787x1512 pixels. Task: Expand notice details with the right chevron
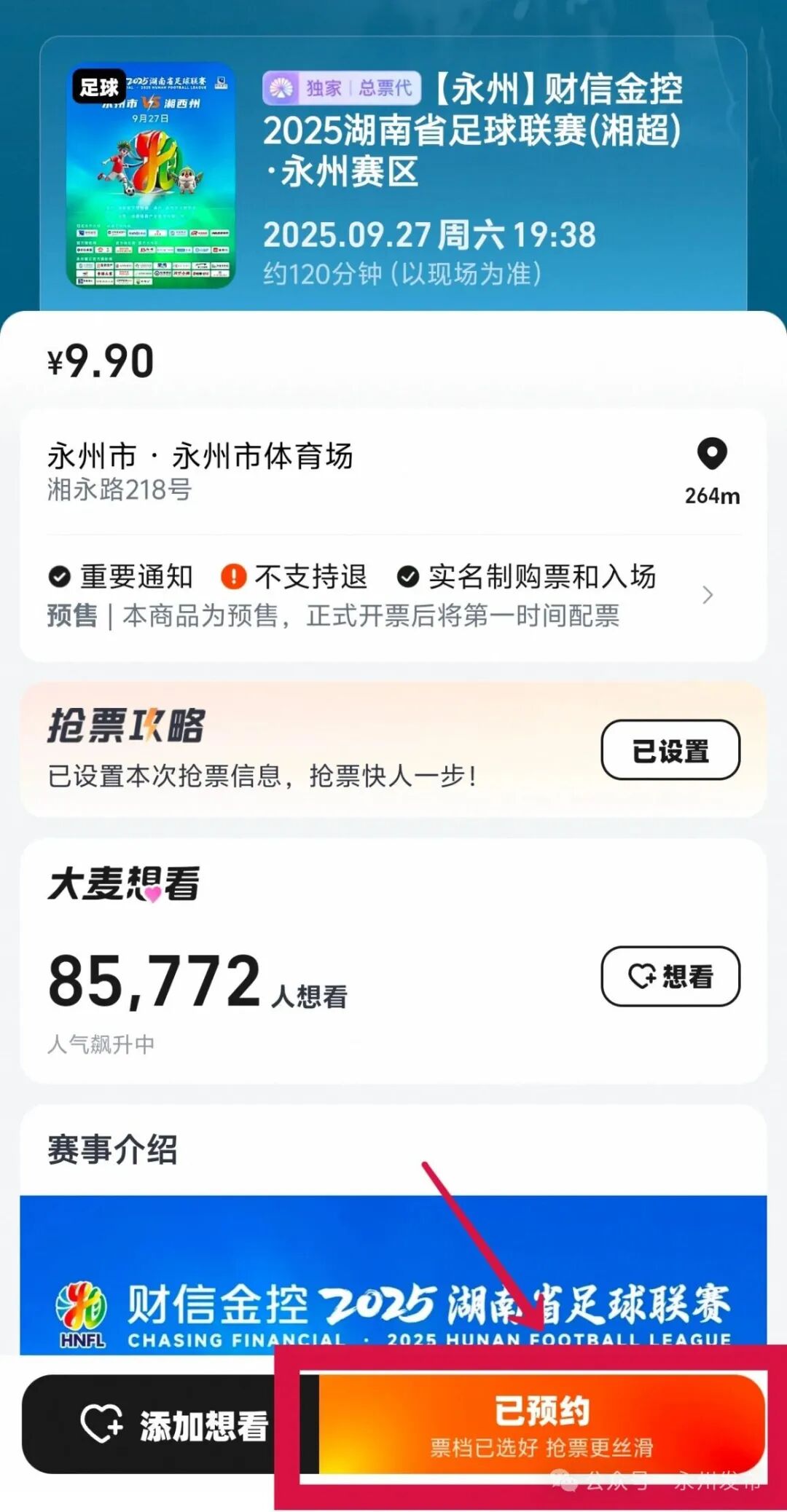706,596
